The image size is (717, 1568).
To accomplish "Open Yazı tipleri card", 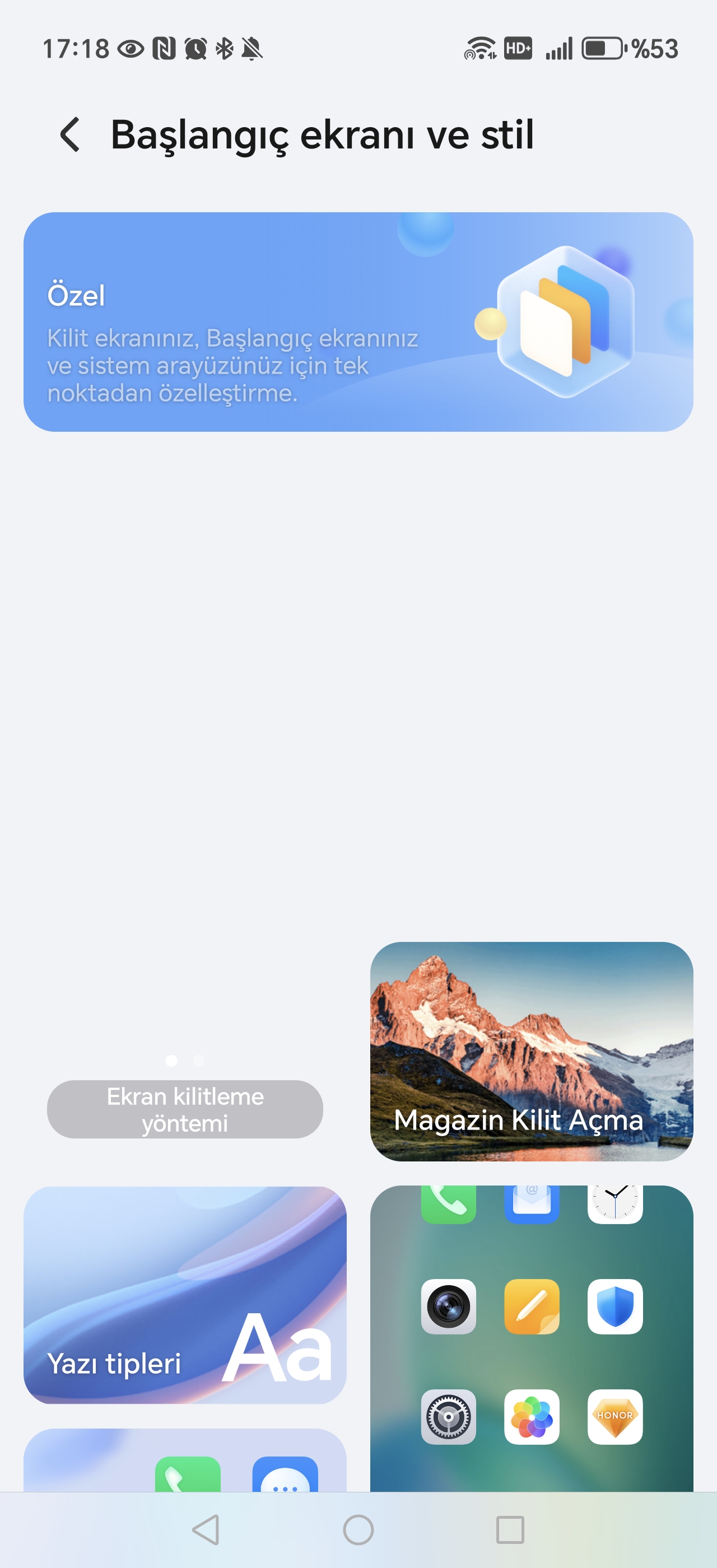I will coord(184,1295).
